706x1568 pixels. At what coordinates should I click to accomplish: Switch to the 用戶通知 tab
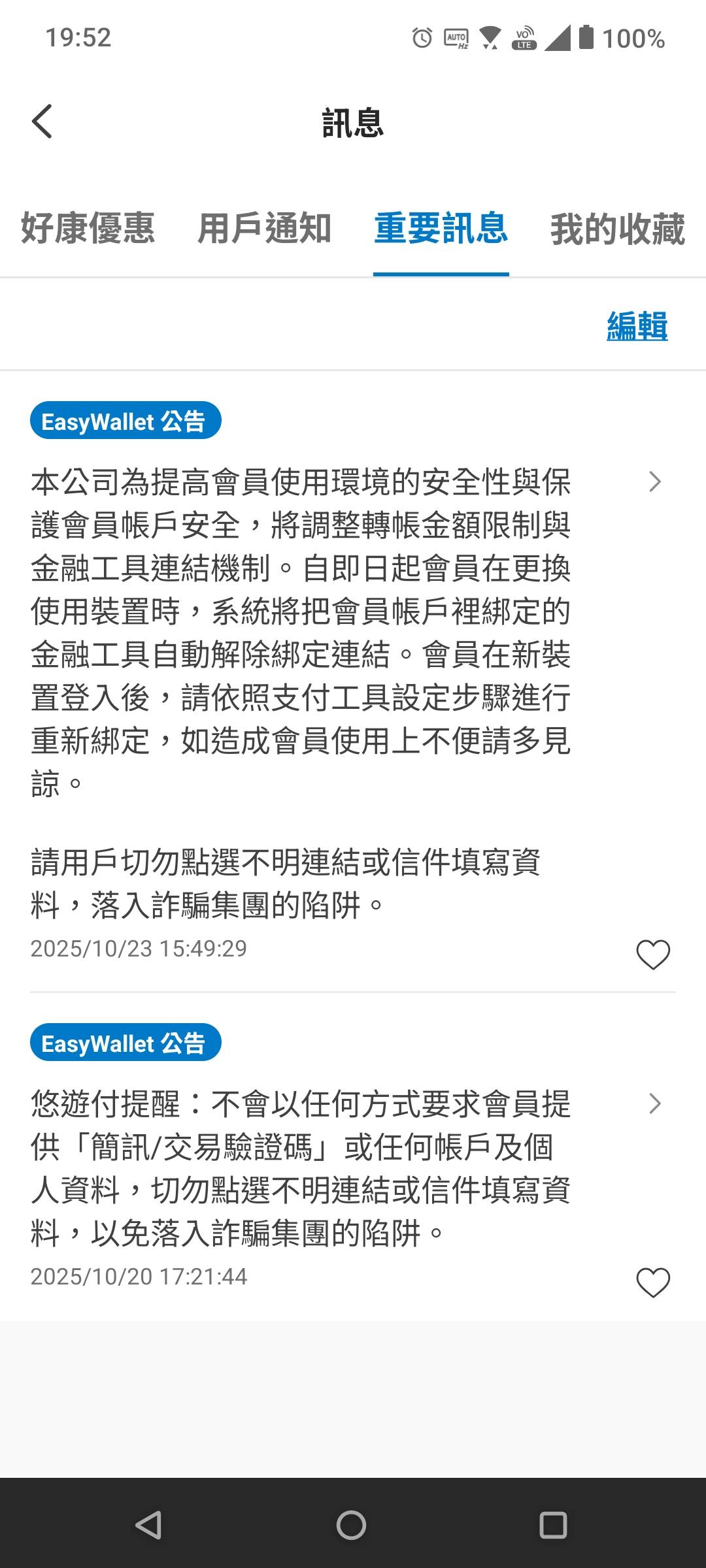point(265,229)
